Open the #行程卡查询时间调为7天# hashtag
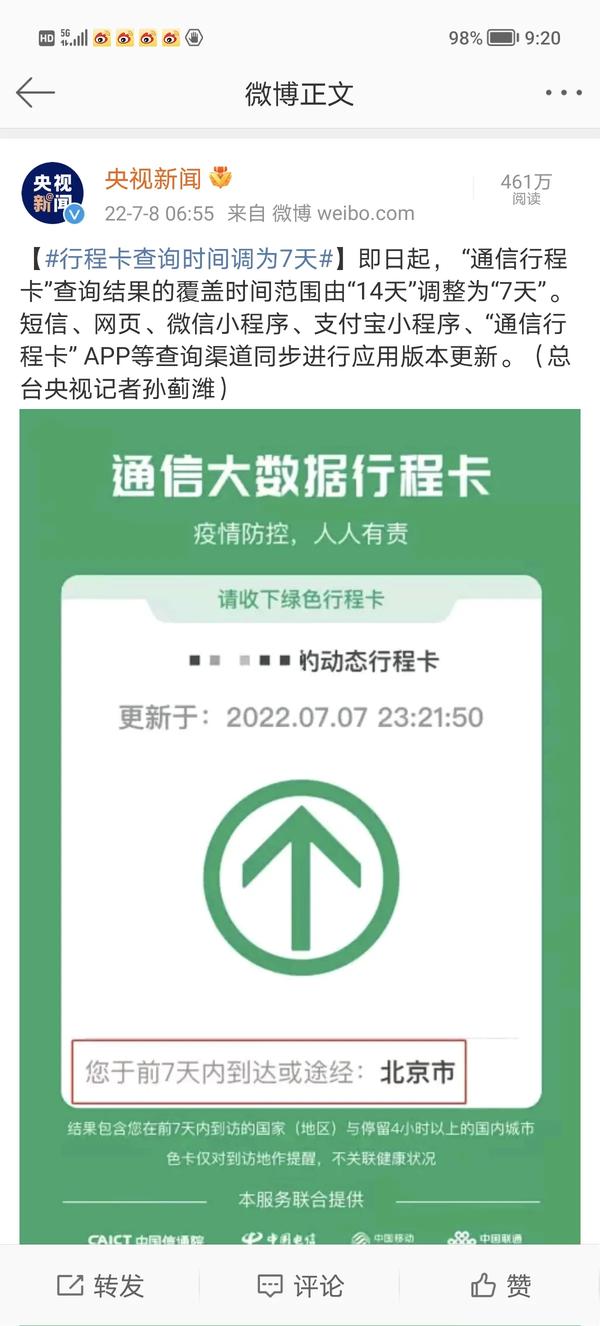The width and height of the screenshot is (600, 1326). pos(189,260)
